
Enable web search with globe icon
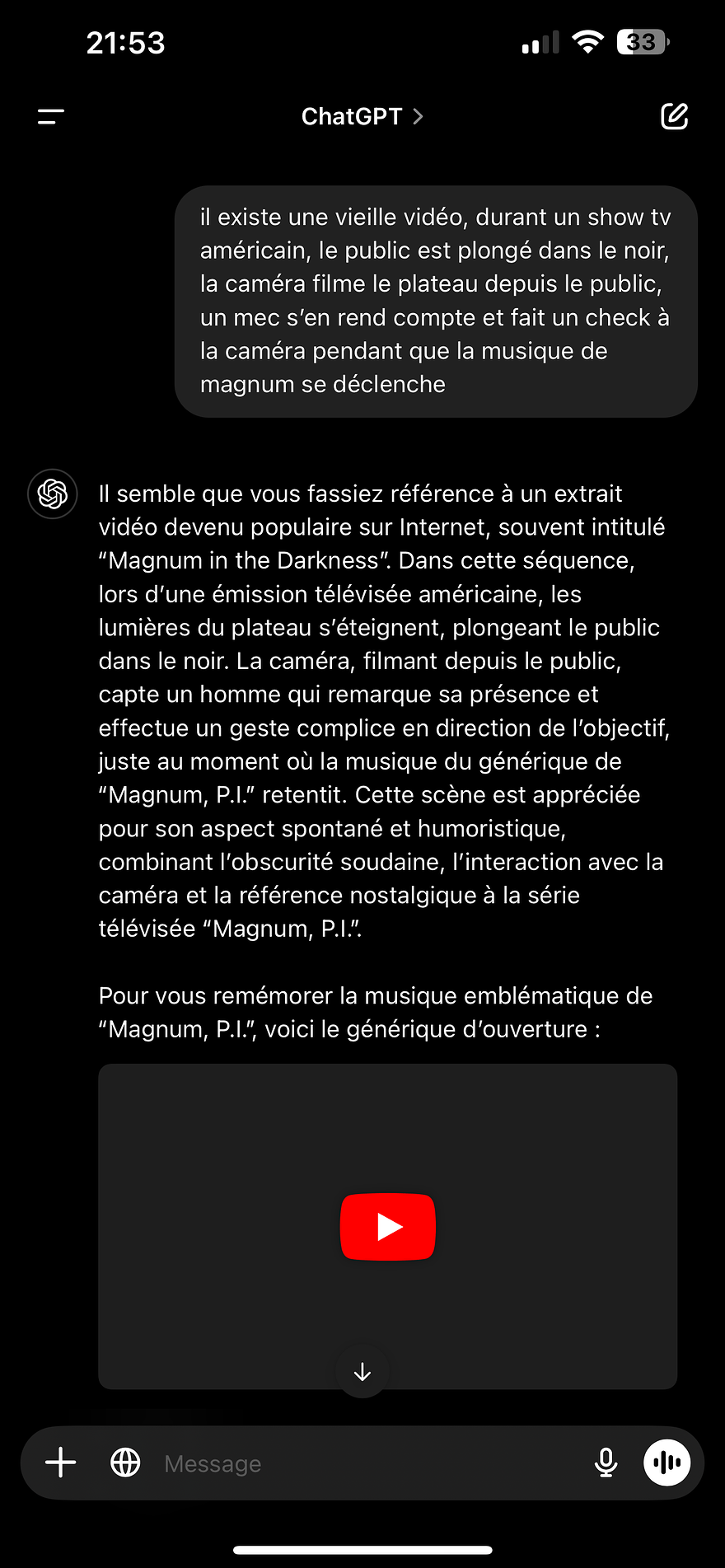(x=125, y=1463)
